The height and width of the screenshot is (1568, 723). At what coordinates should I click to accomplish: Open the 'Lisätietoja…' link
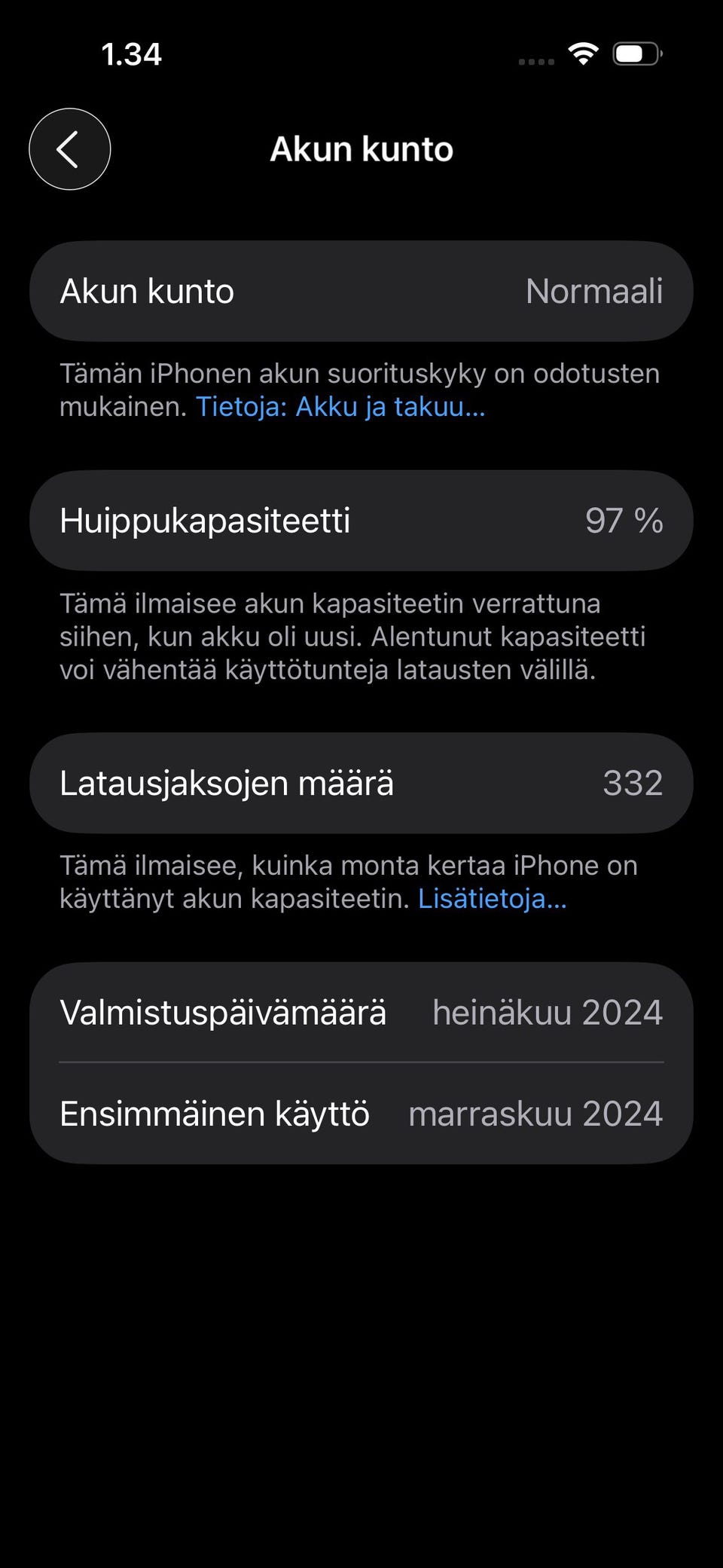tap(493, 898)
